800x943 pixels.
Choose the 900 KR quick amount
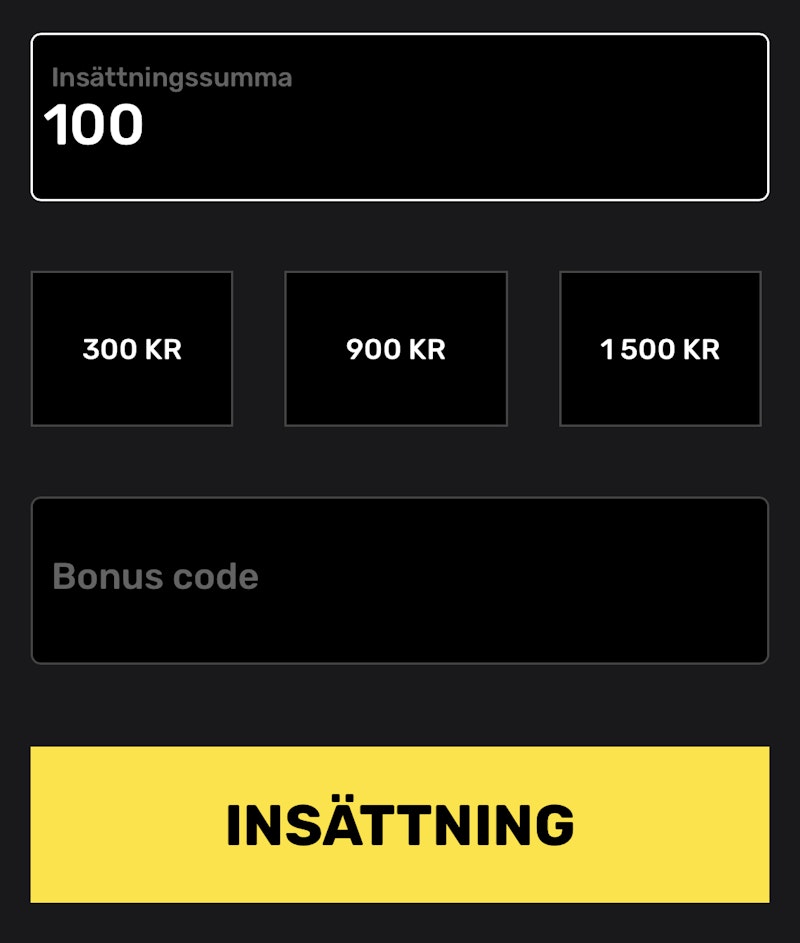pos(396,349)
